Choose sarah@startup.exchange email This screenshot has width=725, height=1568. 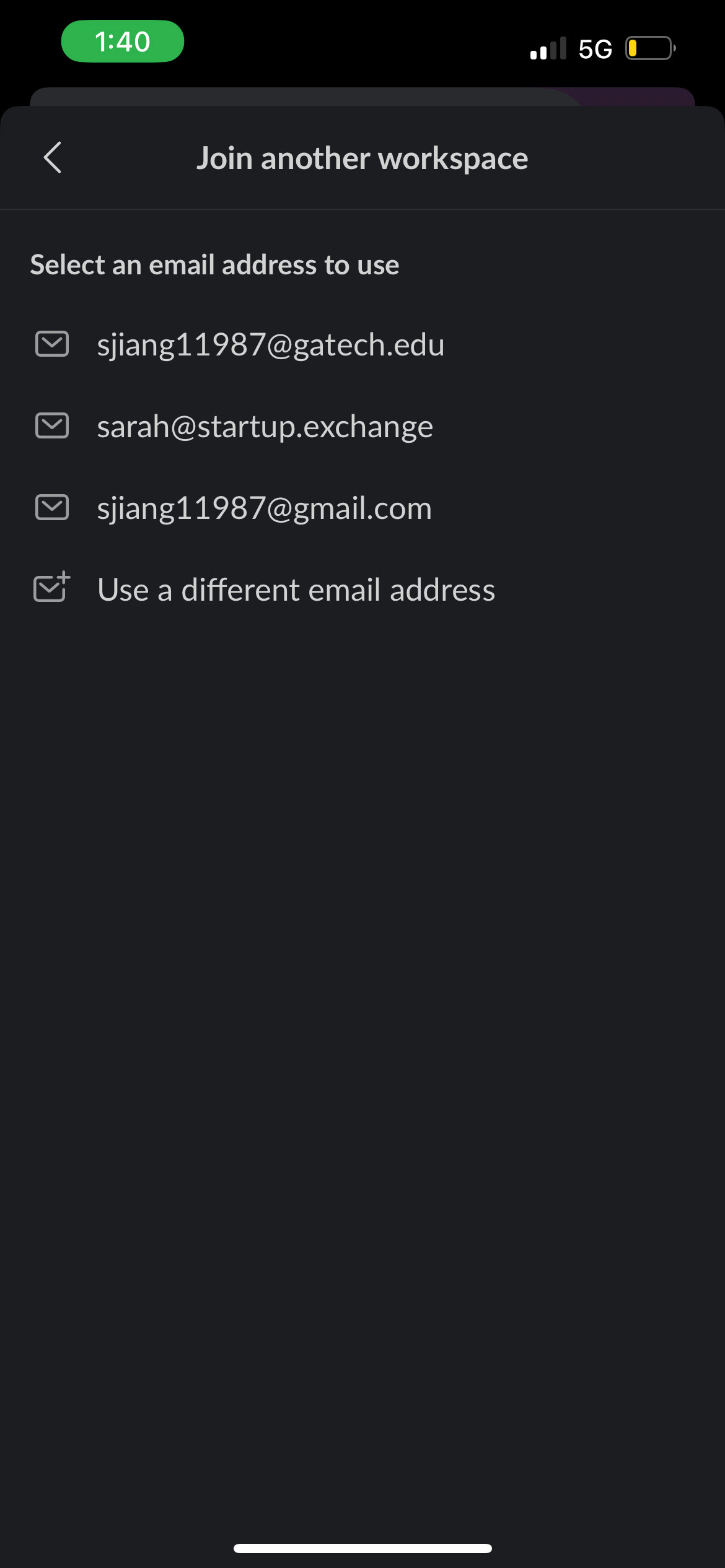[362, 426]
